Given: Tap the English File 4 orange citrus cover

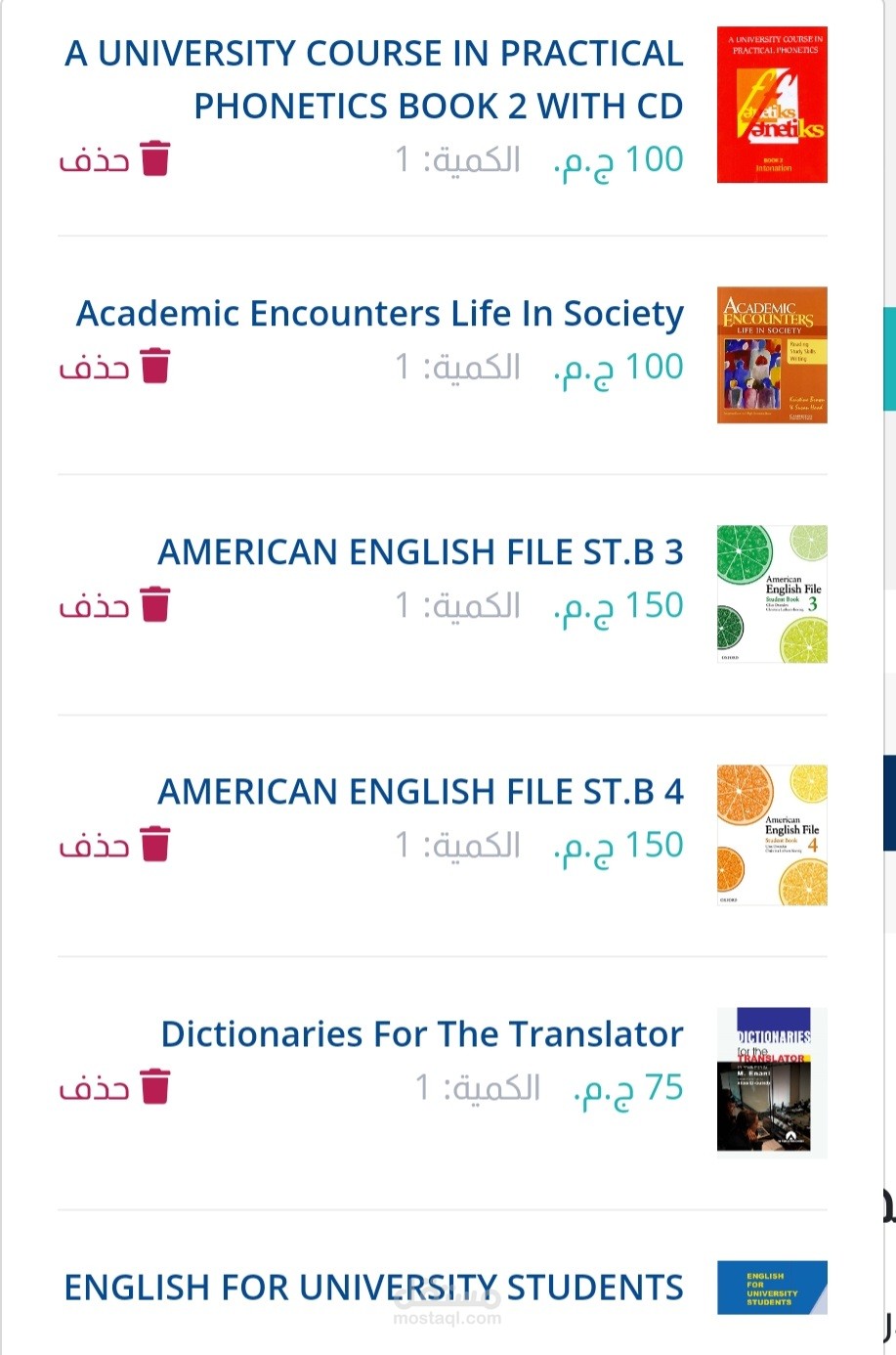Looking at the screenshot, I should click(772, 835).
